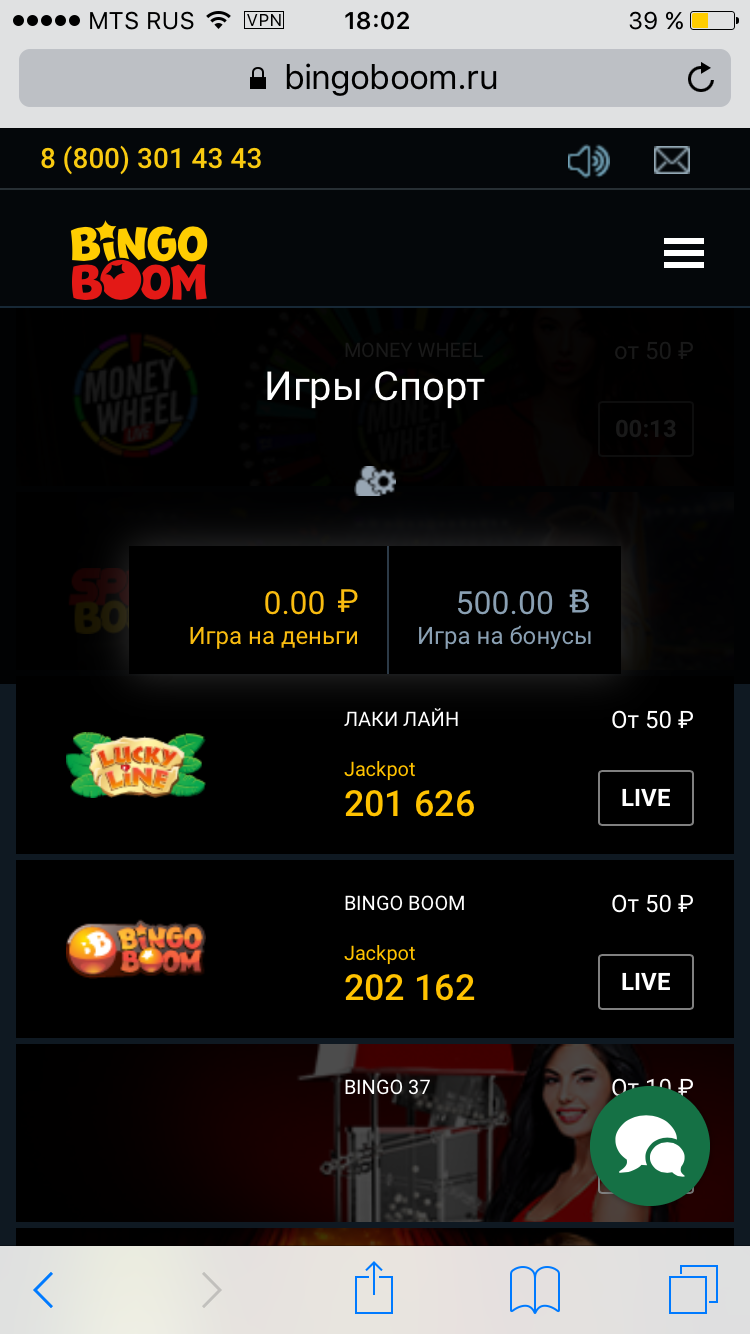
Task: Call the 8 (800) 301 43 43 number
Action: point(151,158)
